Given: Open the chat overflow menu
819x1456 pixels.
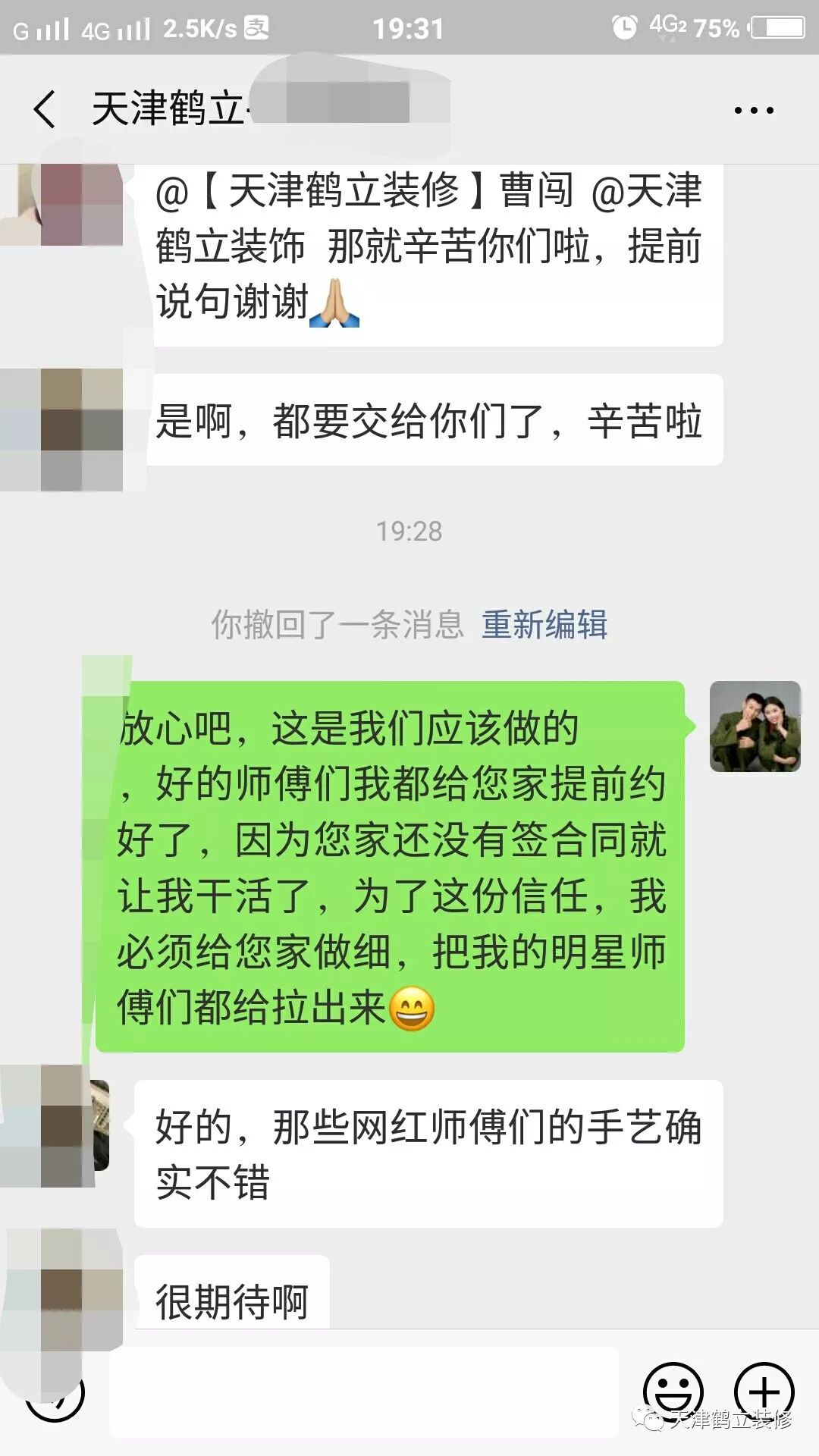Looking at the screenshot, I should pyautogui.click(x=754, y=111).
